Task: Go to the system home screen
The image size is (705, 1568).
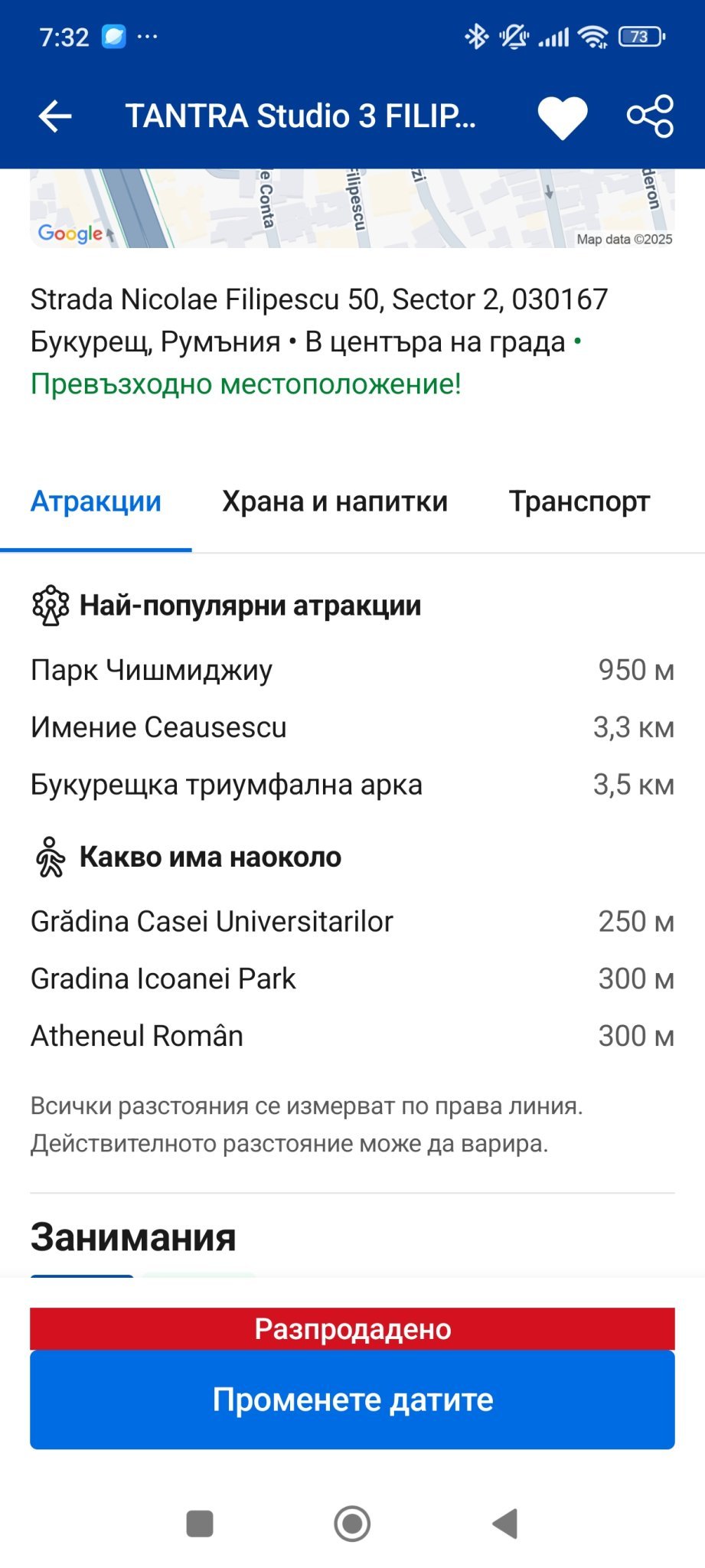Action: click(x=352, y=1524)
